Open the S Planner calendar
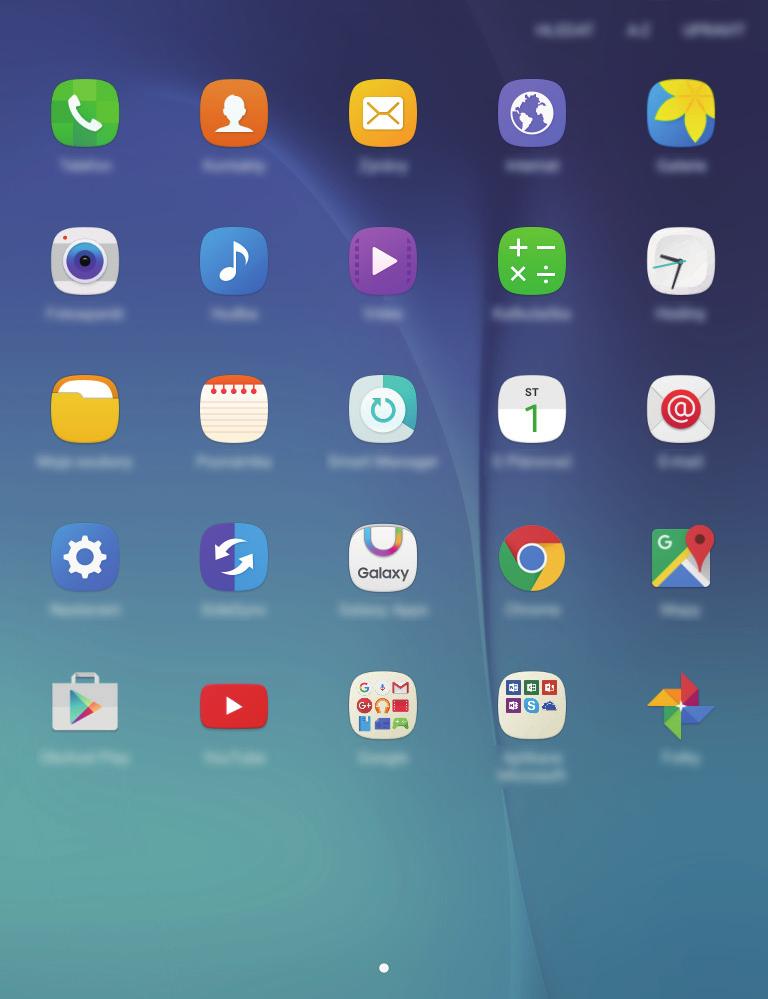This screenshot has width=768, height=999. [x=532, y=409]
